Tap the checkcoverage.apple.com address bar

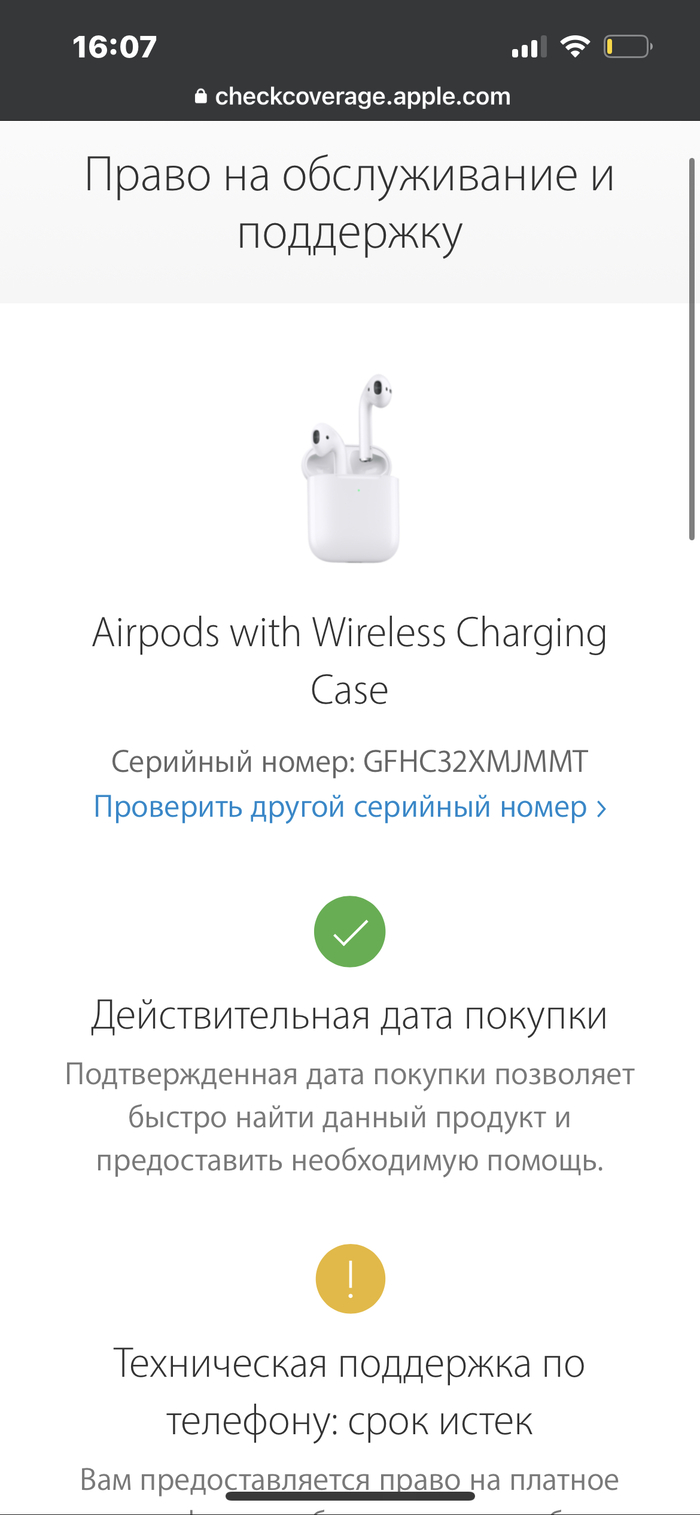[x=352, y=97]
